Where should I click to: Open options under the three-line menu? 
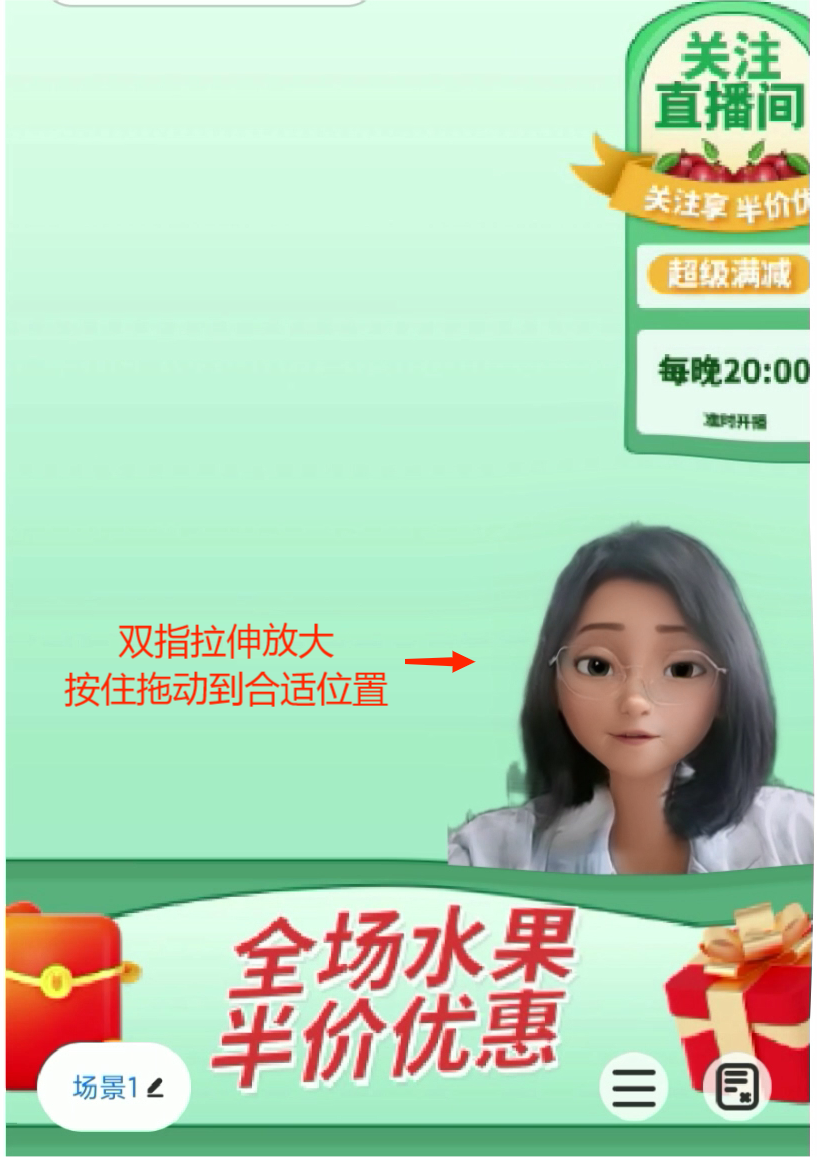[x=634, y=1086]
